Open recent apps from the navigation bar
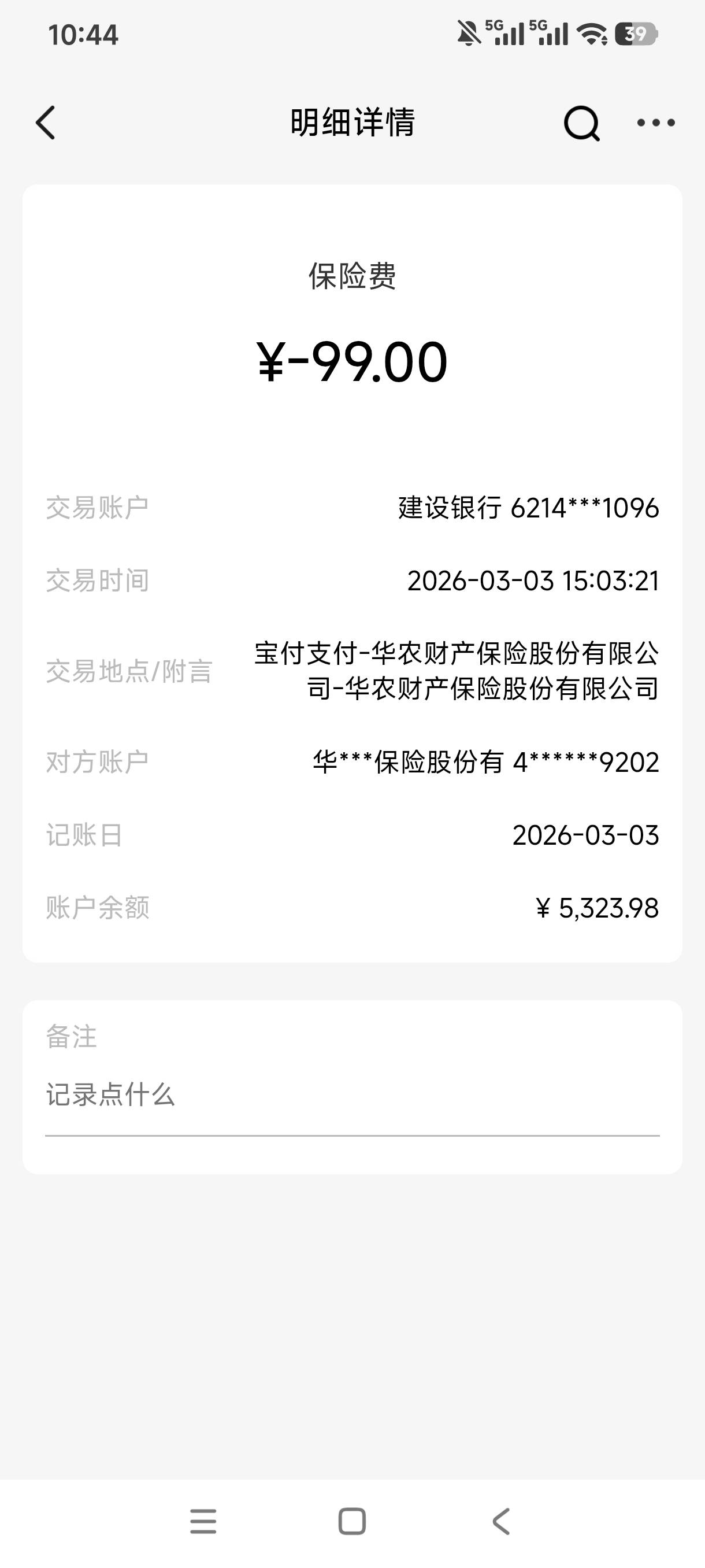 pos(203,1522)
